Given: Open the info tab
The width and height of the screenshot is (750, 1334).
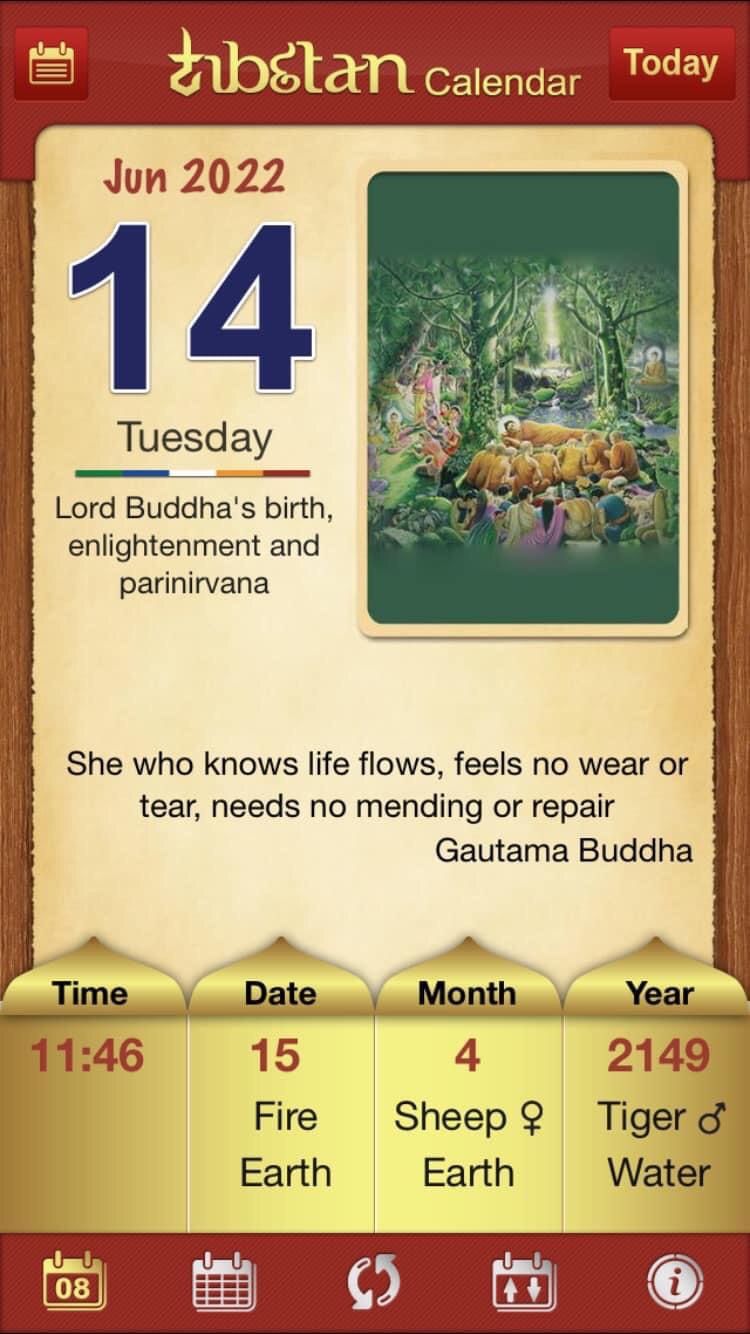Looking at the screenshot, I should [674, 1282].
